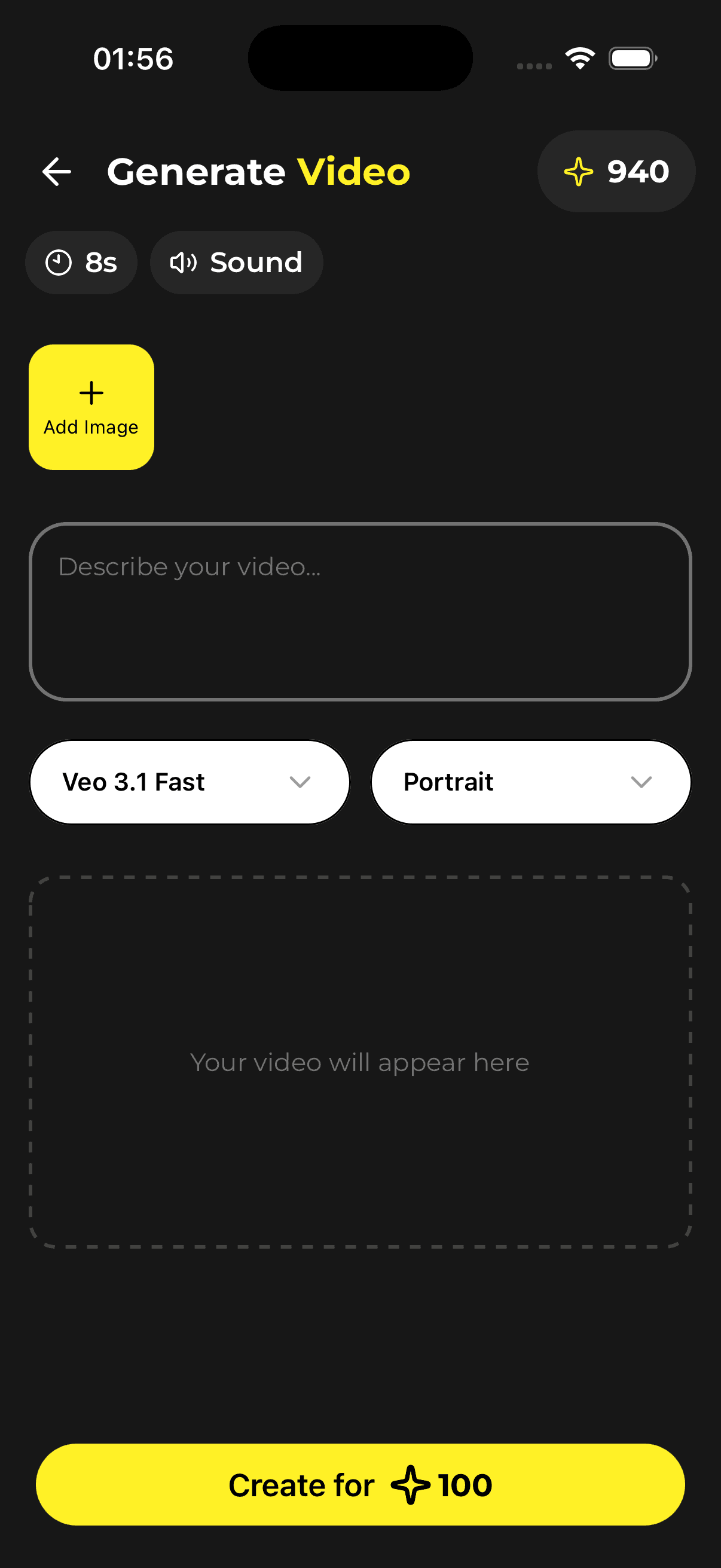The height and width of the screenshot is (1568, 721).
Task: Toggle the 8s duration setting
Action: click(81, 263)
